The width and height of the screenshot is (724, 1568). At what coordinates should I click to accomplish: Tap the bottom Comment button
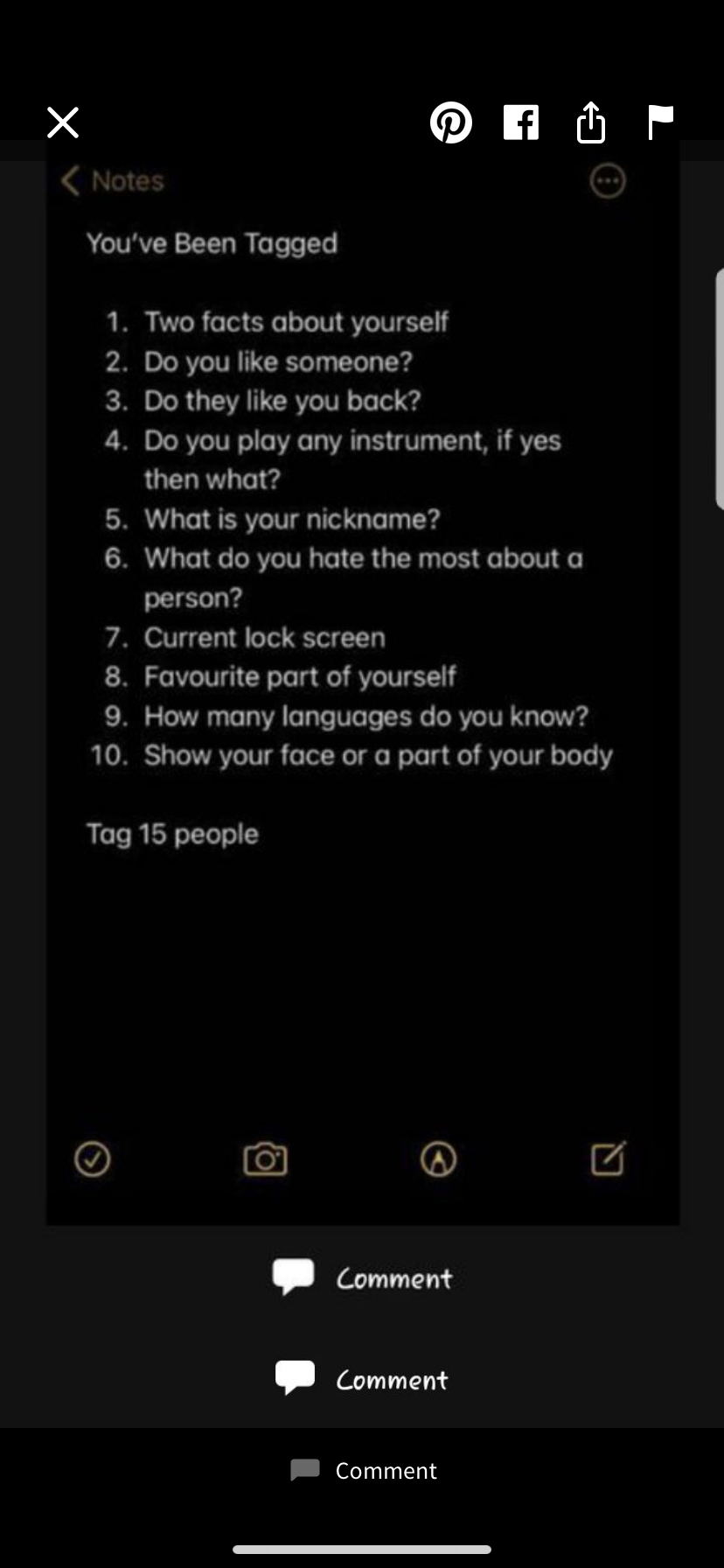click(x=363, y=1470)
